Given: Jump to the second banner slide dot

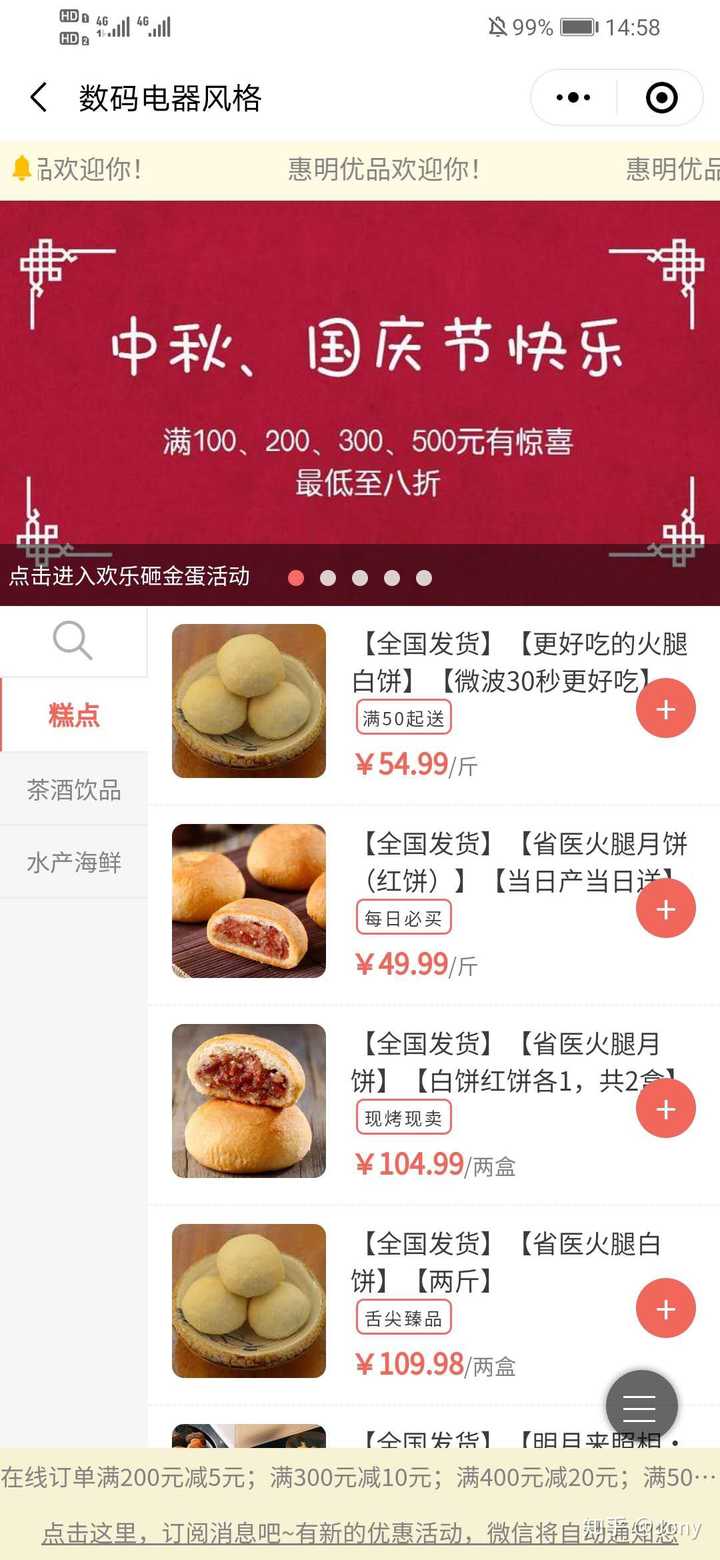Looking at the screenshot, I should coord(328,578).
